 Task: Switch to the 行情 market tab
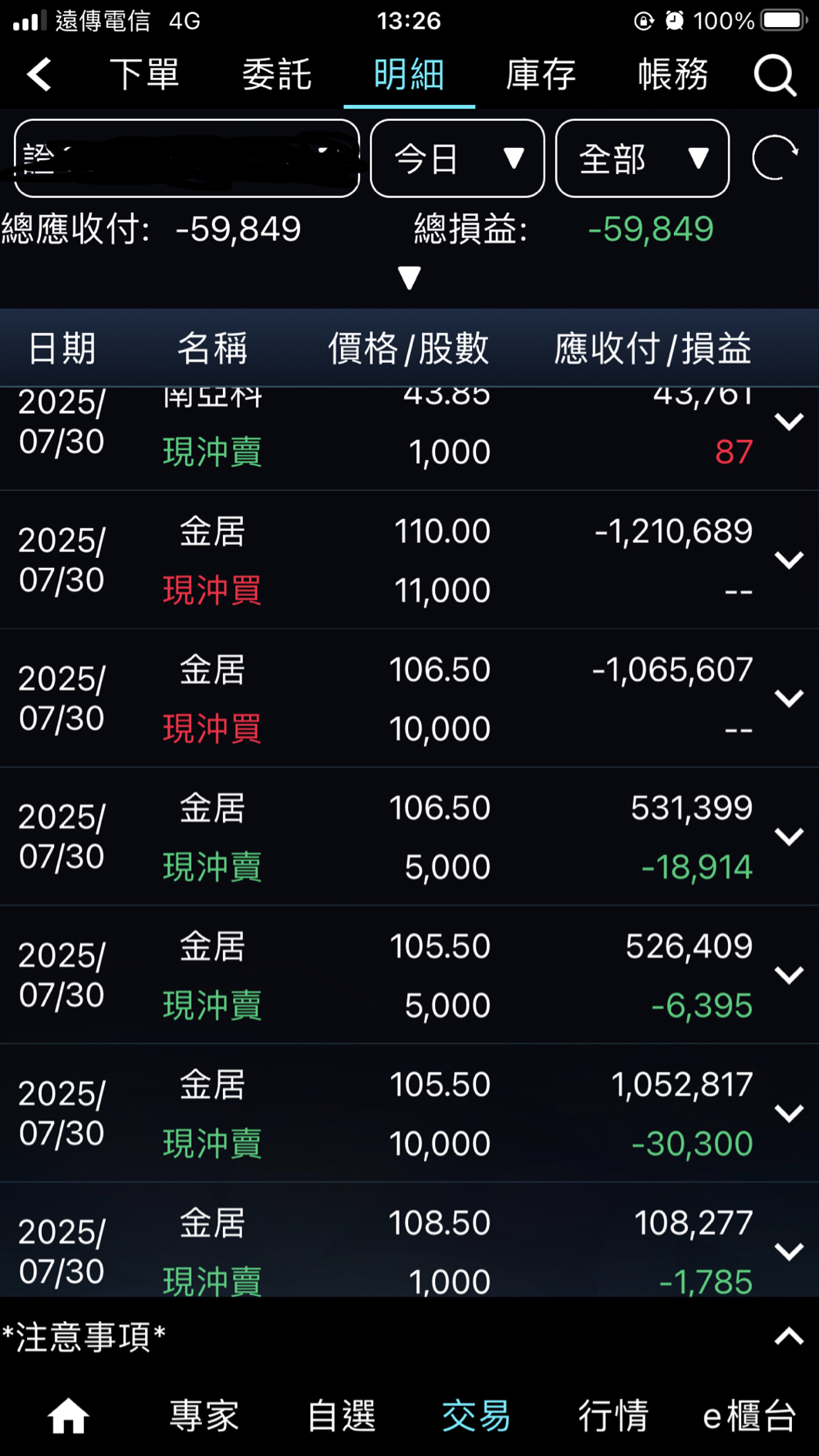pyautogui.click(x=613, y=1416)
